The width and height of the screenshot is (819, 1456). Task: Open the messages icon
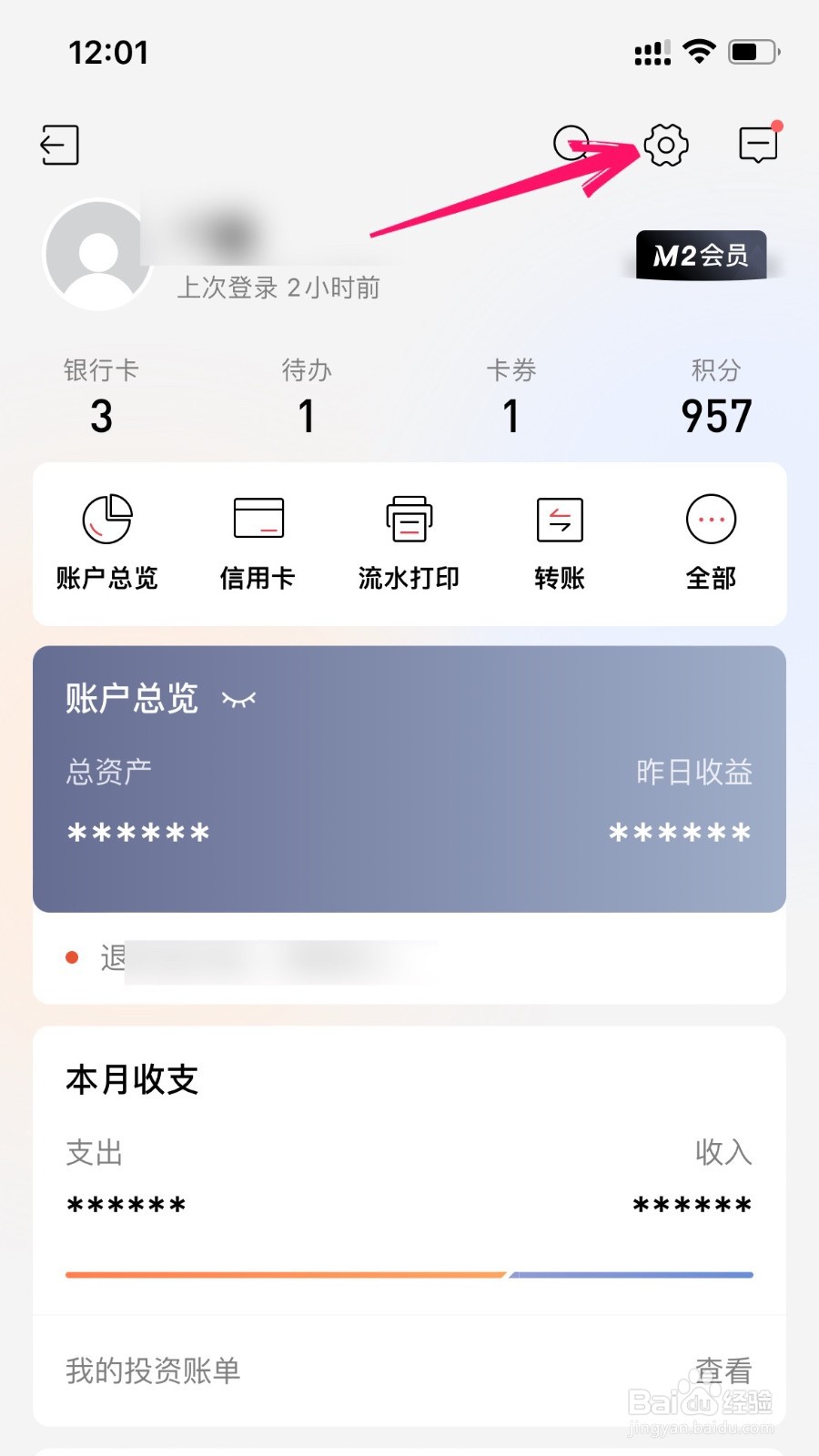coord(758,144)
